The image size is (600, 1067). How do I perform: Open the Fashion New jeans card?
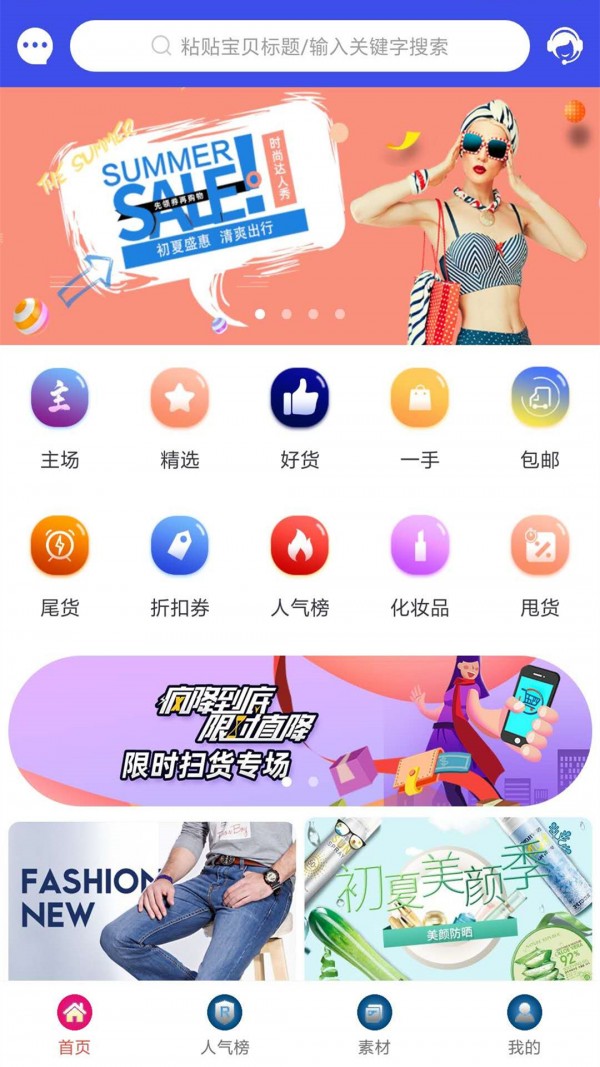point(152,900)
